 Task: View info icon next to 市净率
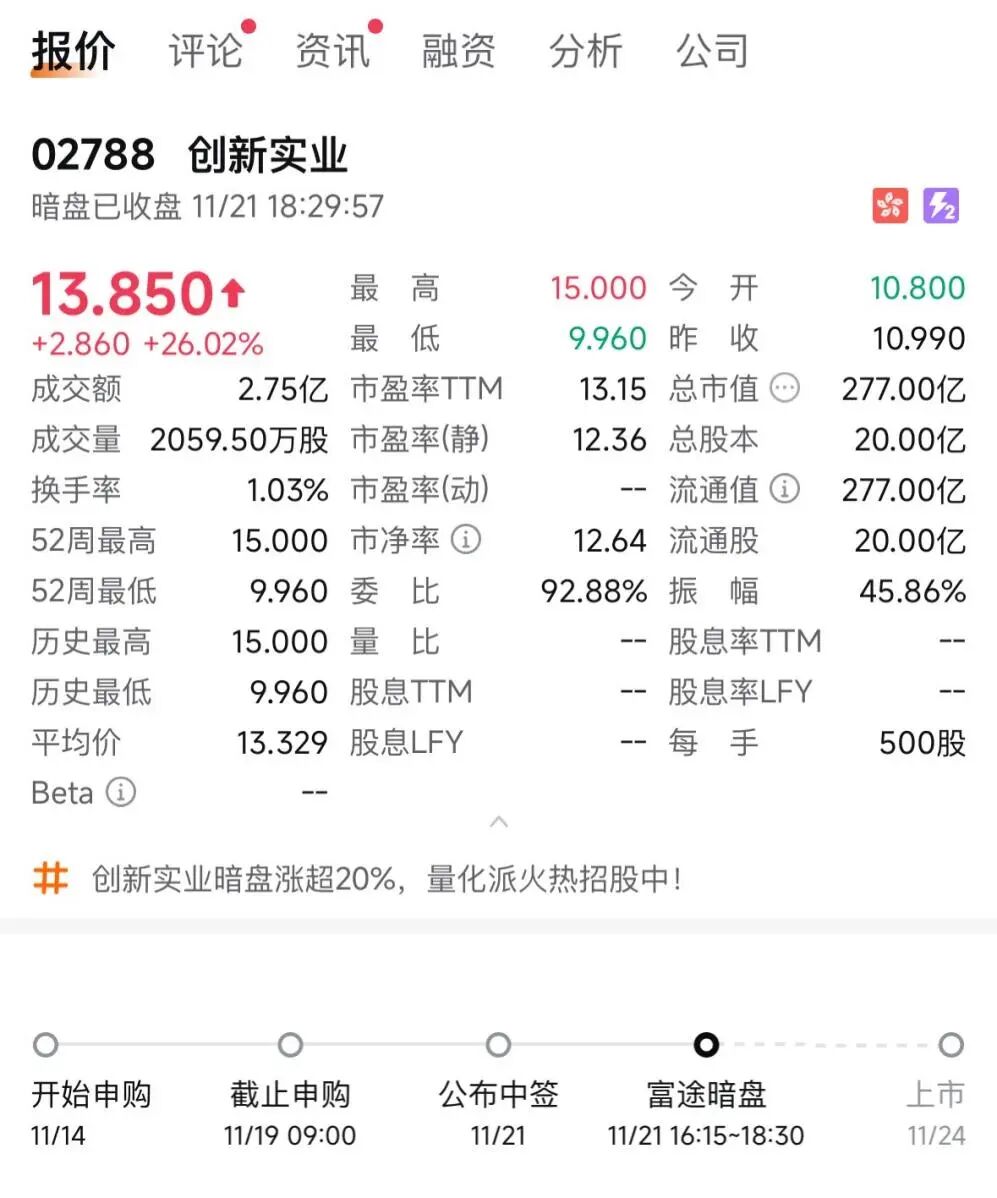coord(466,540)
